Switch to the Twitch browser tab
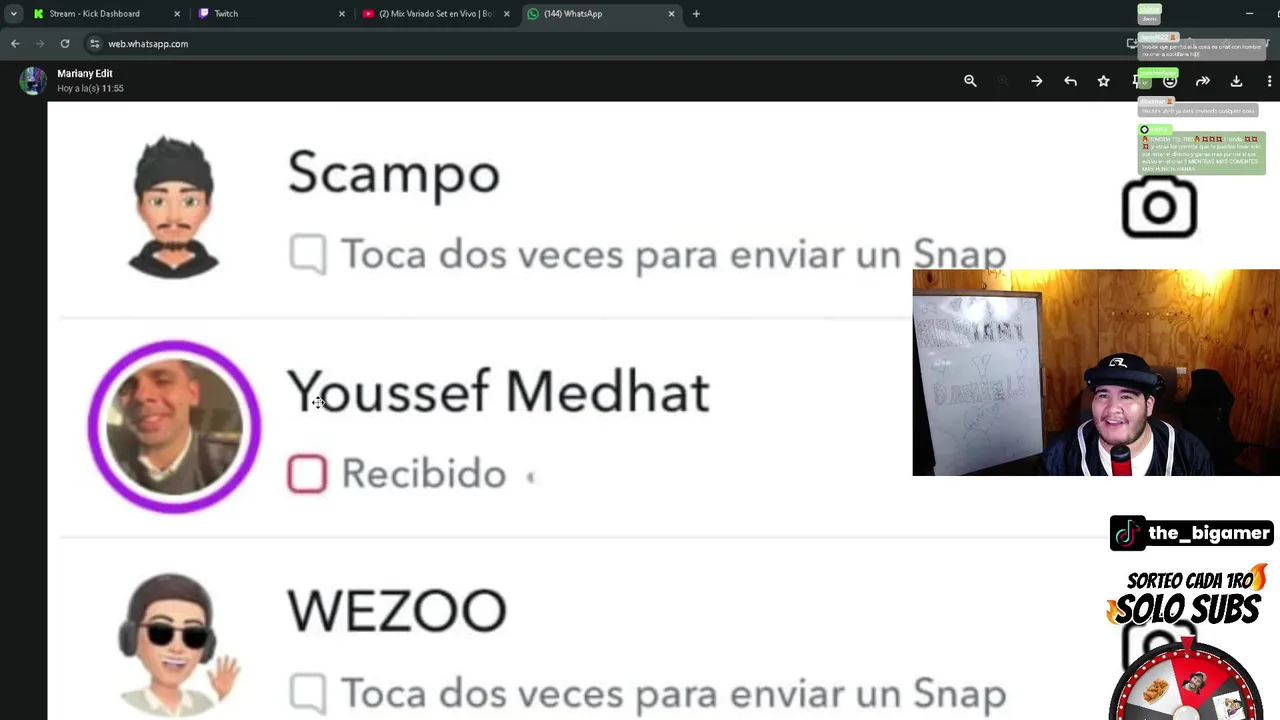This screenshot has width=1280, height=720. [x=226, y=14]
